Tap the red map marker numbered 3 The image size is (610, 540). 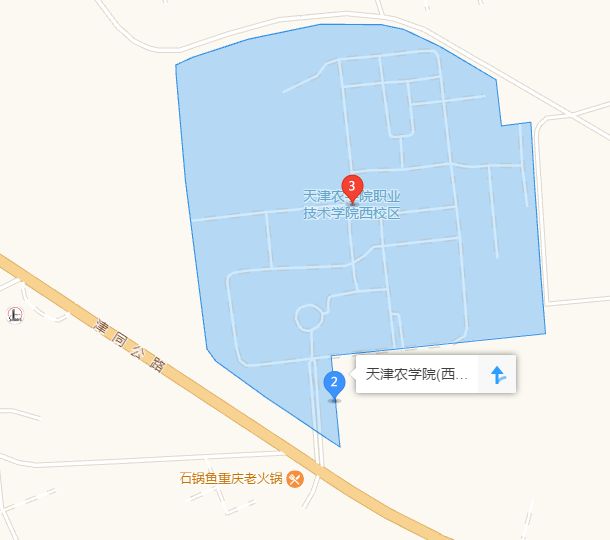click(x=351, y=186)
